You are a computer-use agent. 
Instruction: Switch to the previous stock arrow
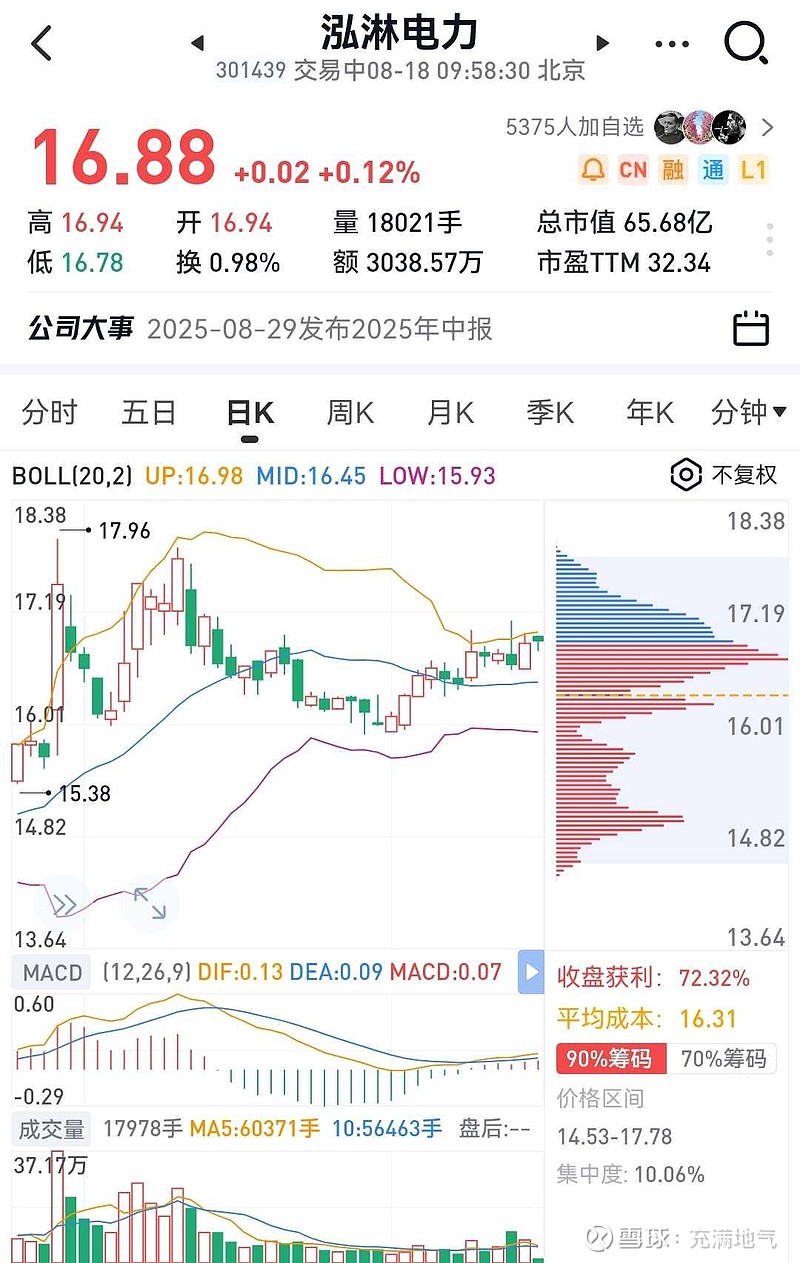(197, 43)
